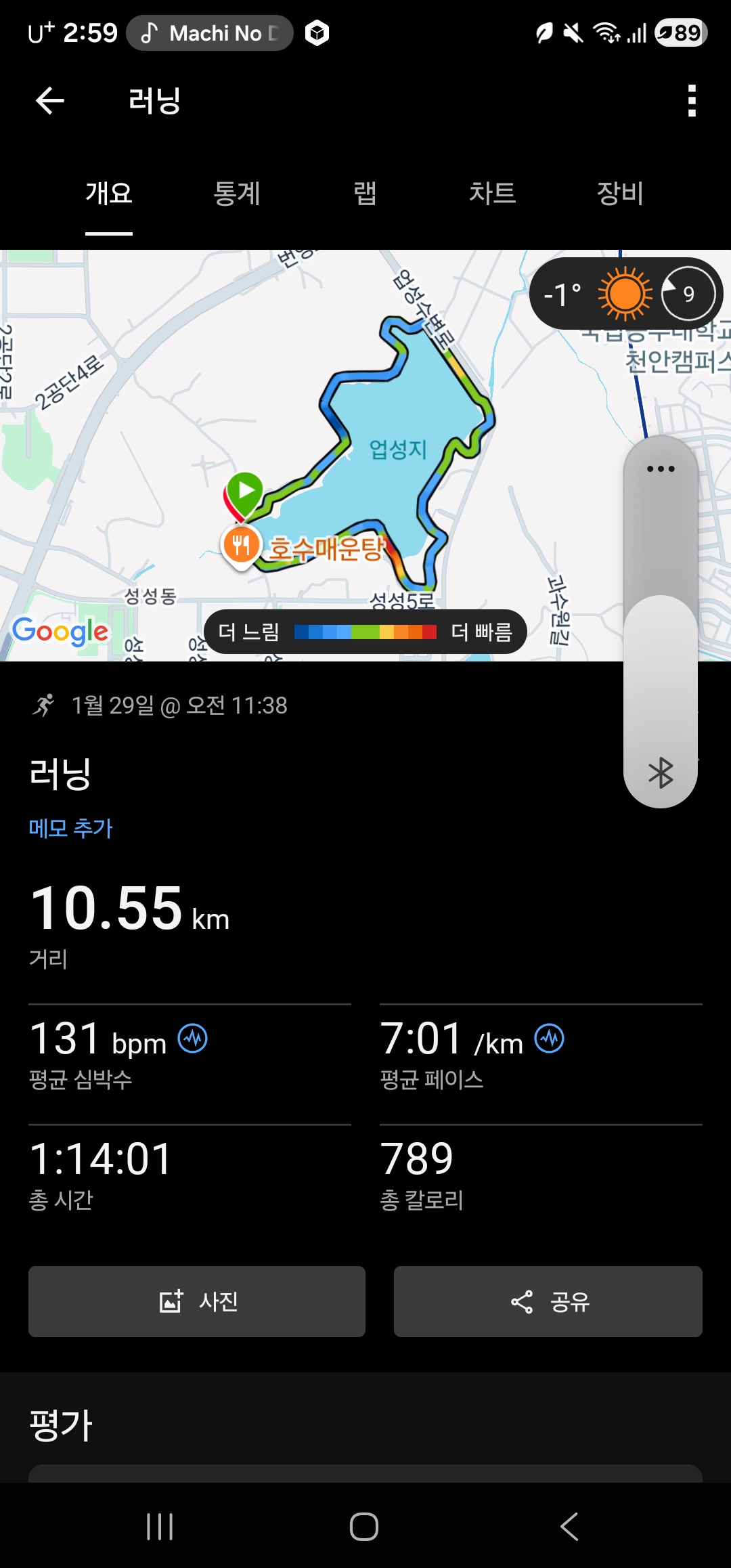This screenshot has width=731, height=1568.
Task: Tap the Bluetooth icon on floating panel
Action: pyautogui.click(x=661, y=772)
